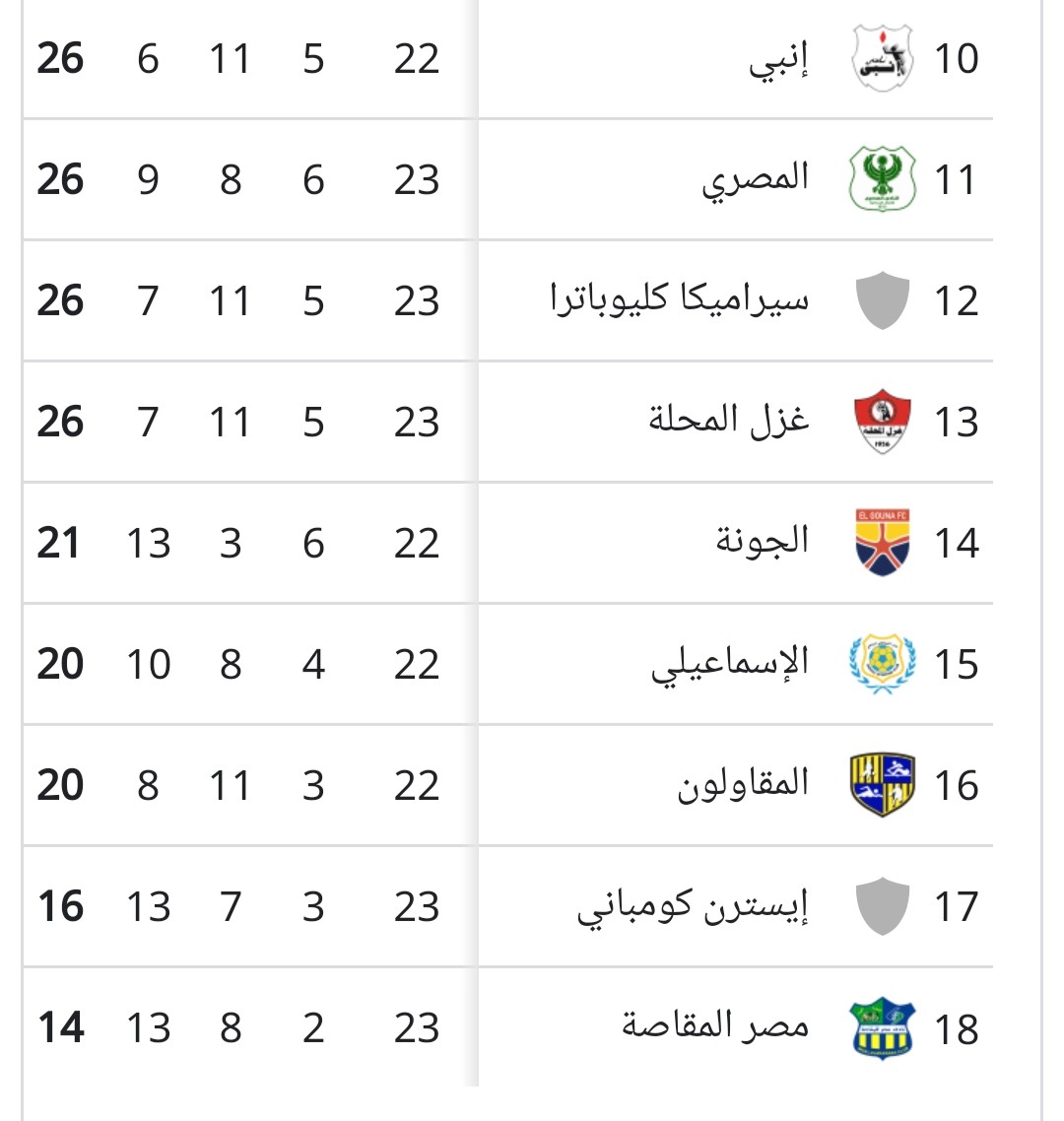Viewport: 1064px width, 1121px height.
Task: Select سيراميكا كليوباترا in the standings
Action: click(680, 300)
